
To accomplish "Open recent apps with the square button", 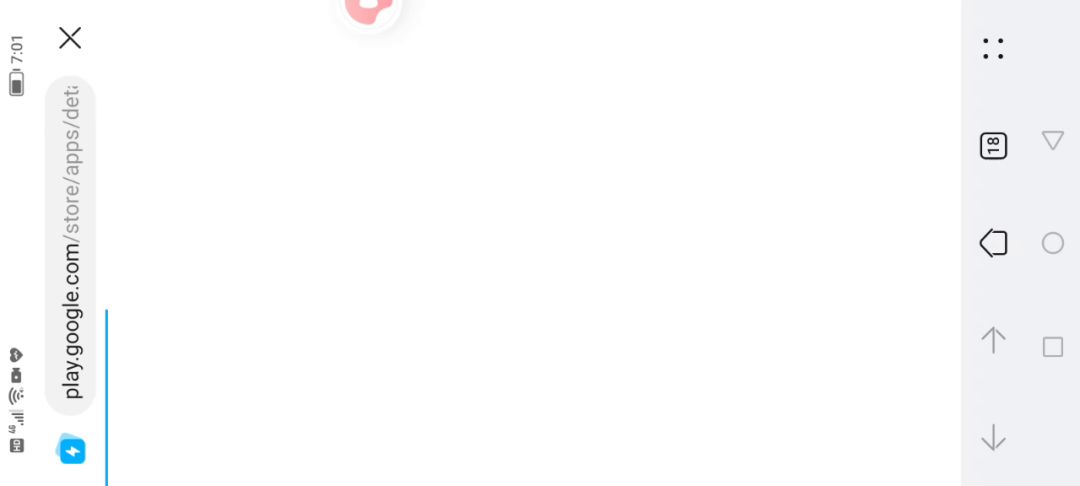I will pyautogui.click(x=1053, y=347).
